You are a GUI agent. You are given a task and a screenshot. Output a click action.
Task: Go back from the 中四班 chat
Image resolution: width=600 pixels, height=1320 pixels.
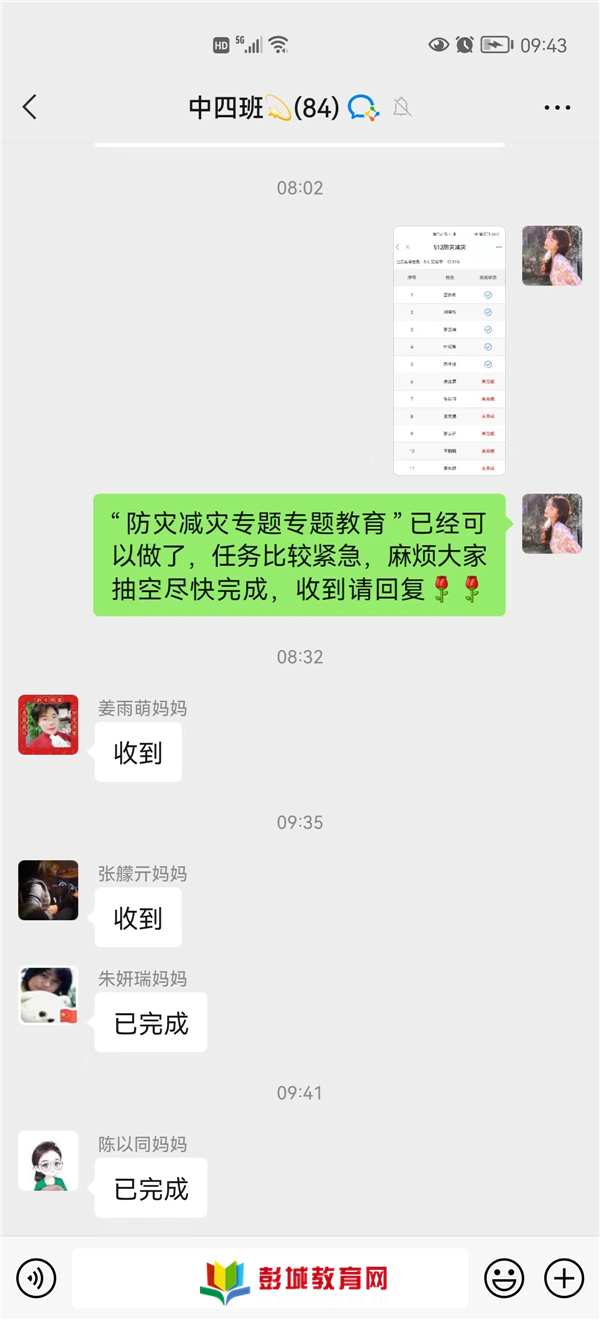point(30,107)
